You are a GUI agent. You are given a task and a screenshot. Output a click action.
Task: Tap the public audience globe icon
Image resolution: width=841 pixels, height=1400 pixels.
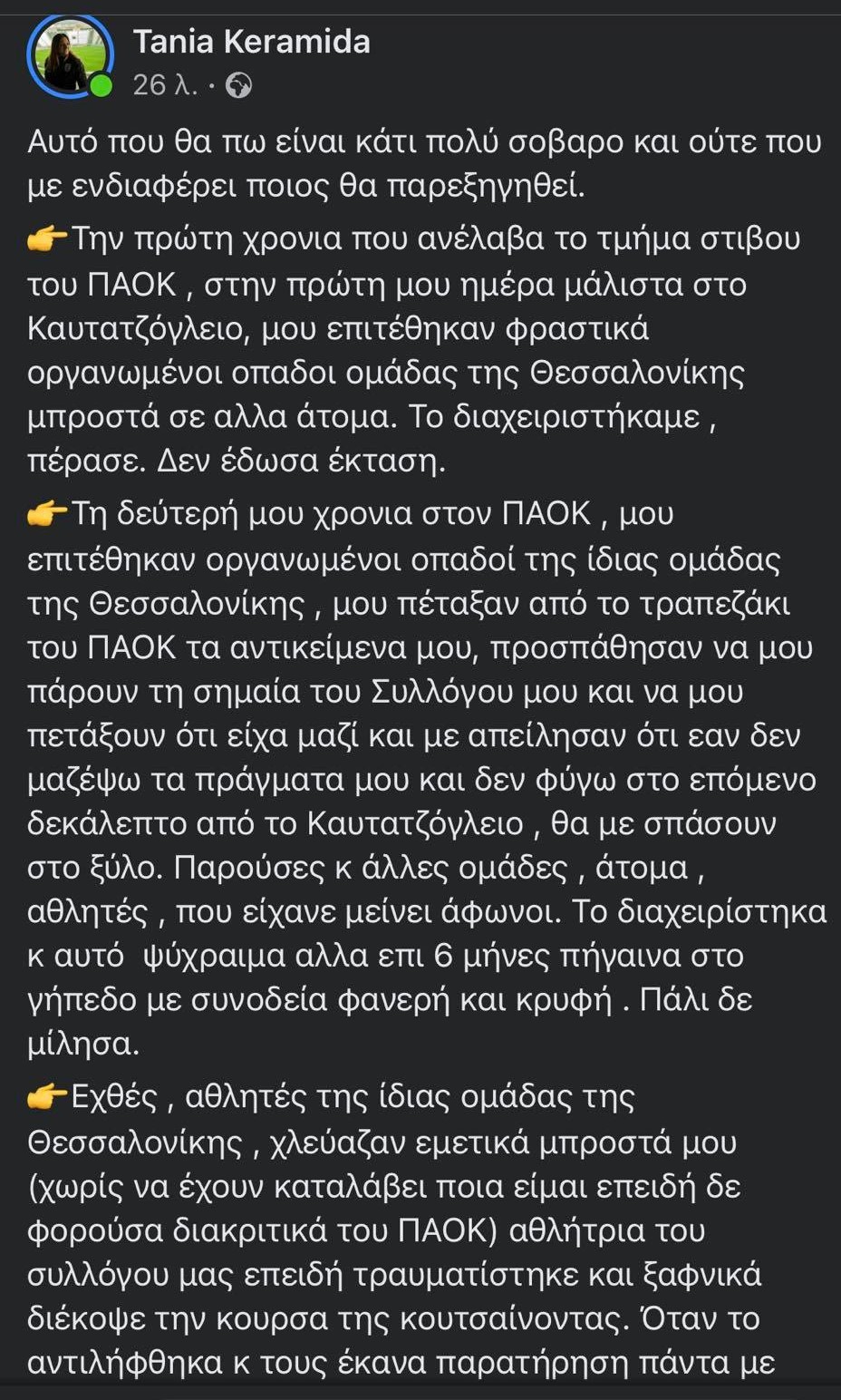[x=238, y=85]
